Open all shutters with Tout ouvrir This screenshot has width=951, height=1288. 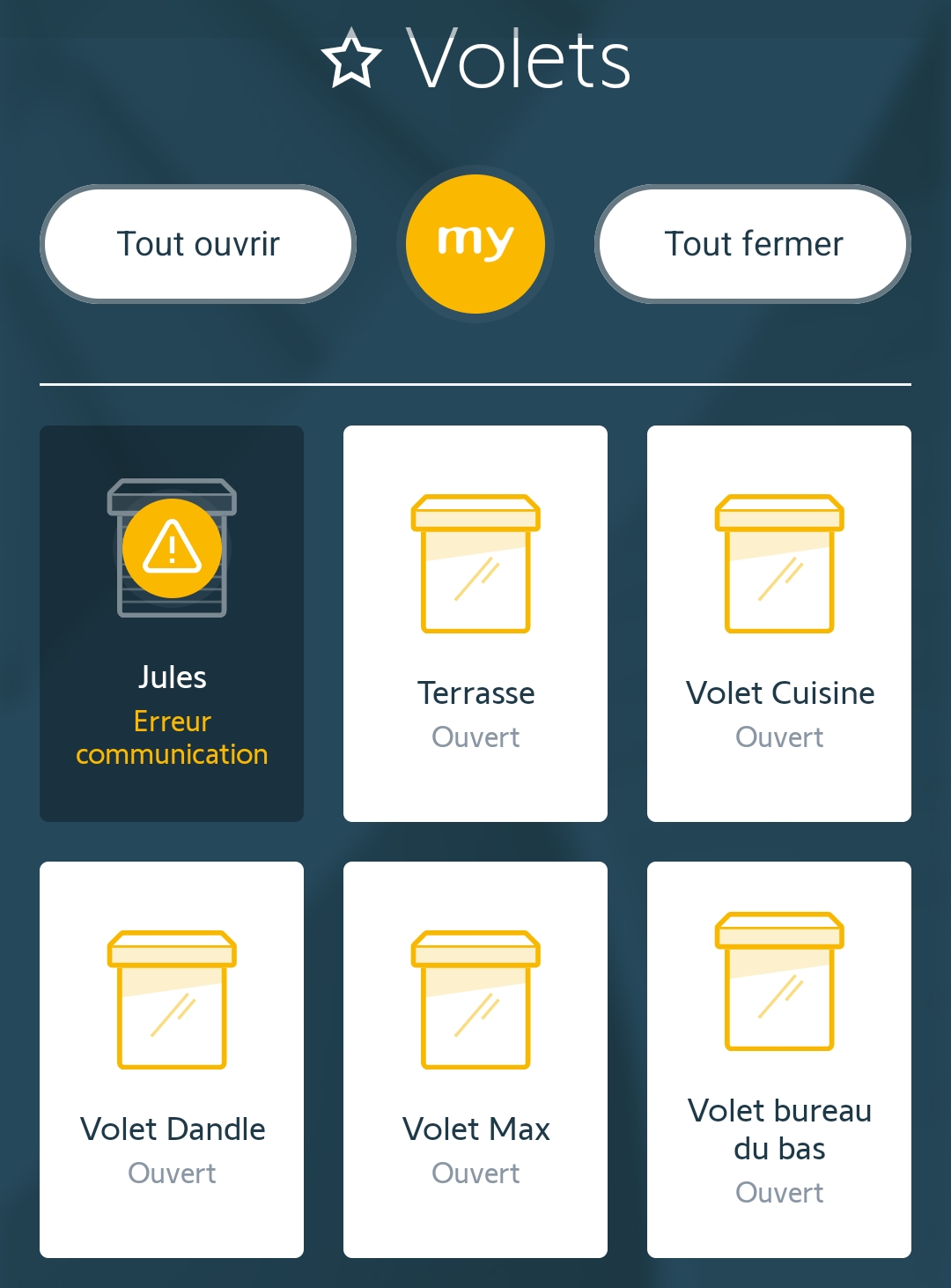[x=198, y=244]
